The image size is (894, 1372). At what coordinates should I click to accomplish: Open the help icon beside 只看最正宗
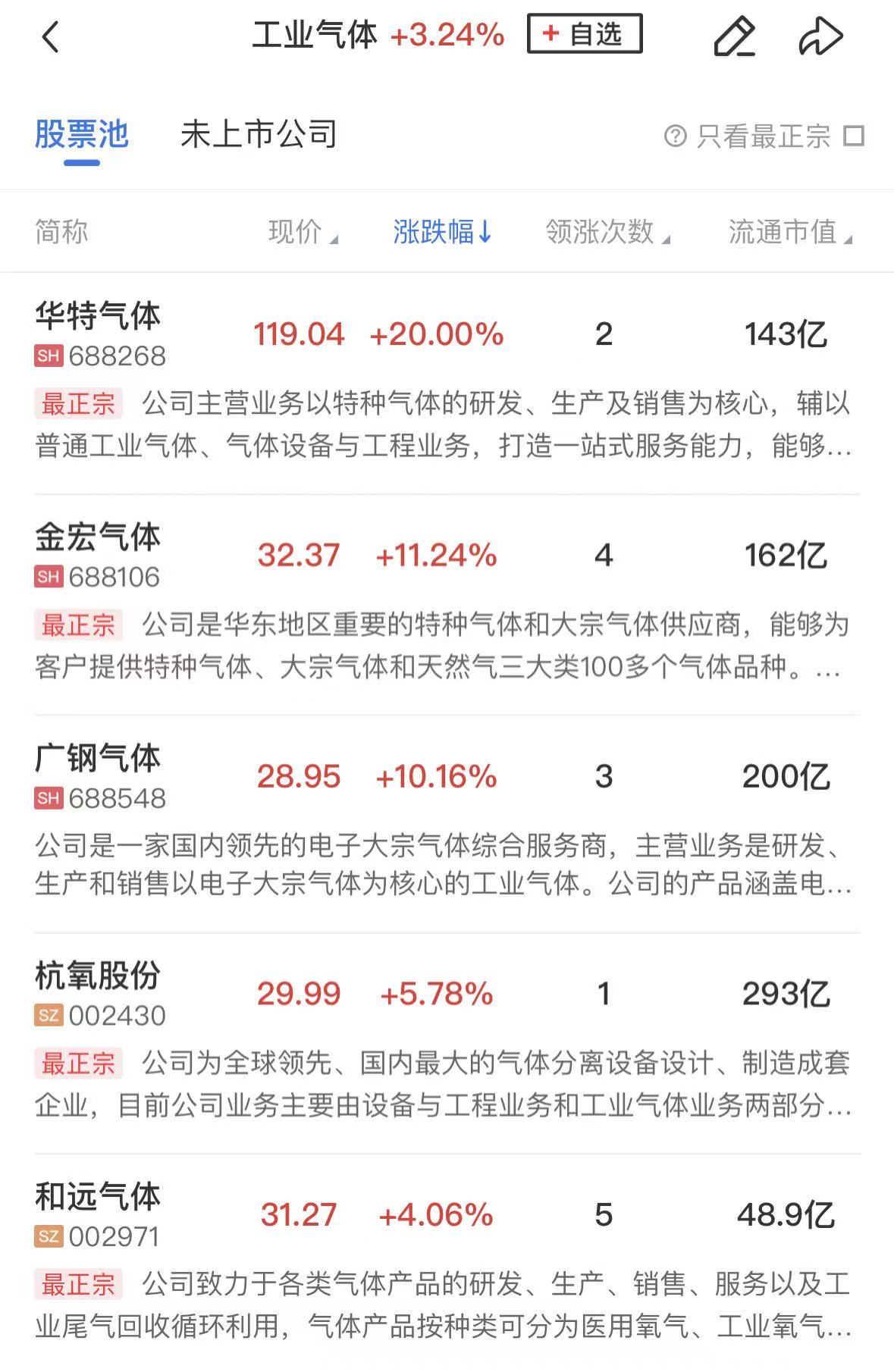click(x=674, y=136)
